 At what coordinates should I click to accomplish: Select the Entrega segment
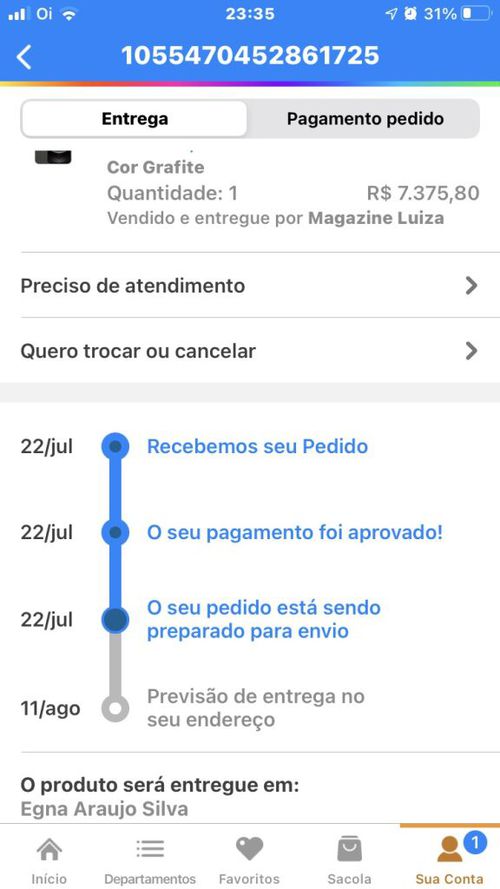[134, 119]
